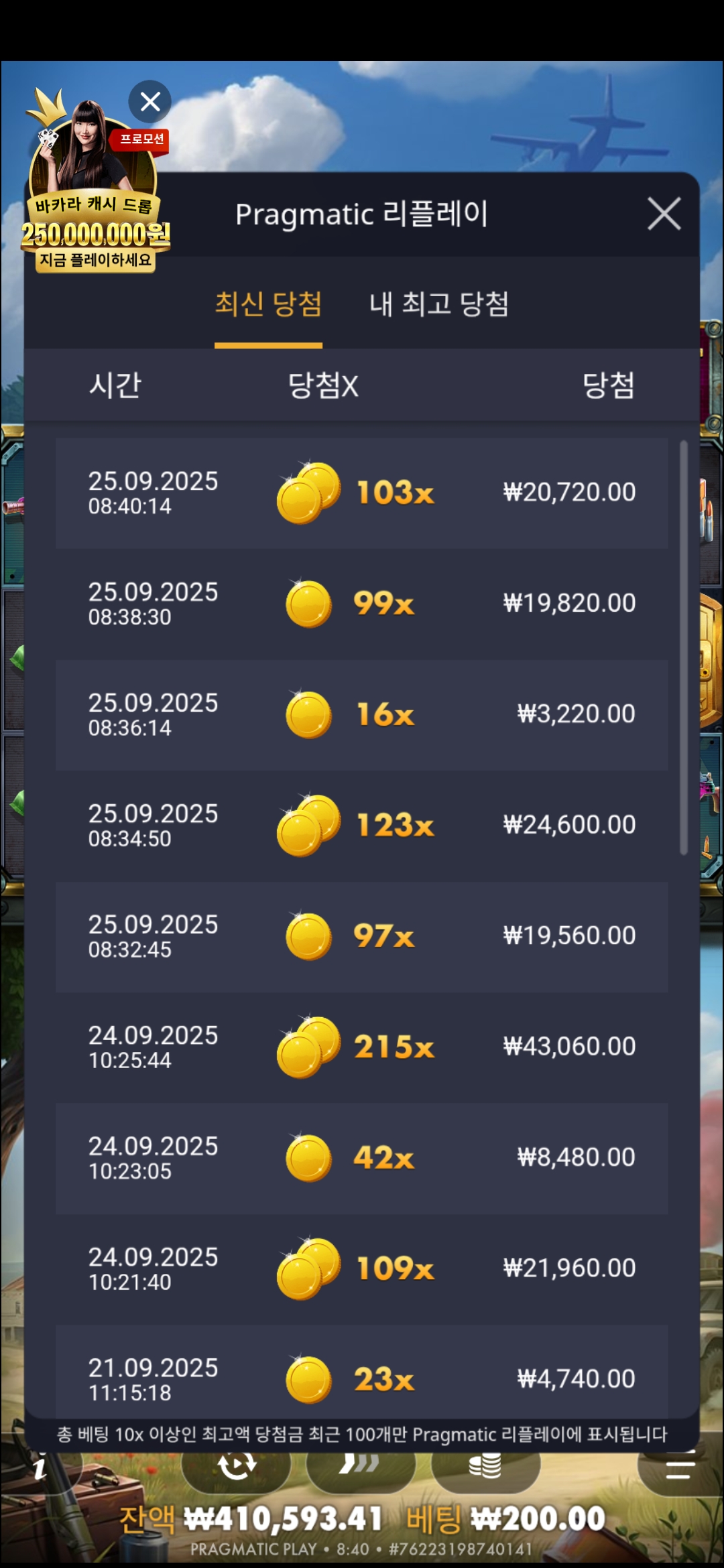Image resolution: width=724 pixels, height=1568 pixels.
Task: Open the 103x replay from 08:40:14
Action: pos(362,493)
